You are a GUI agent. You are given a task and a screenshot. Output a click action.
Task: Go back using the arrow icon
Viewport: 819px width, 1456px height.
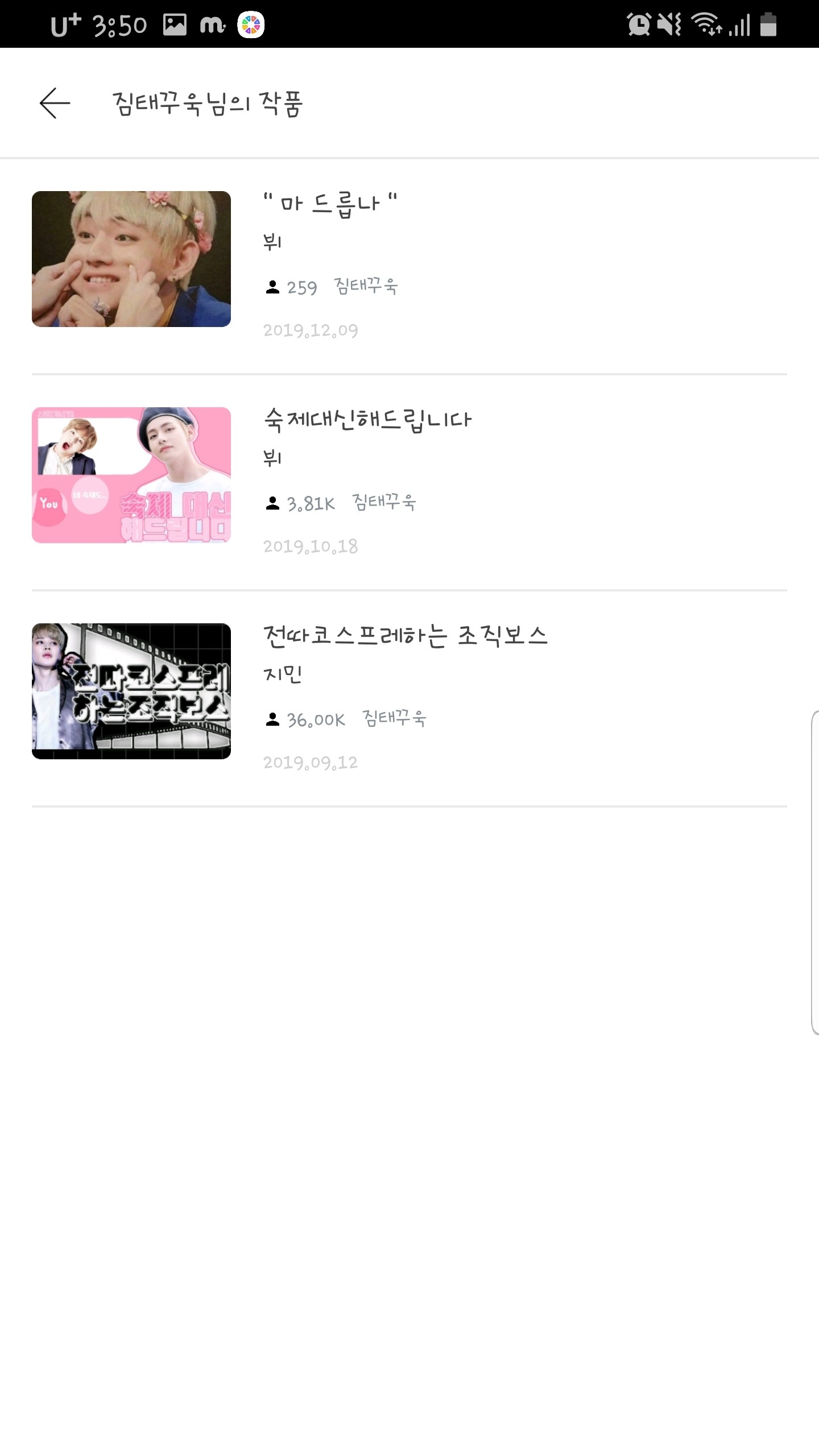[x=55, y=103]
